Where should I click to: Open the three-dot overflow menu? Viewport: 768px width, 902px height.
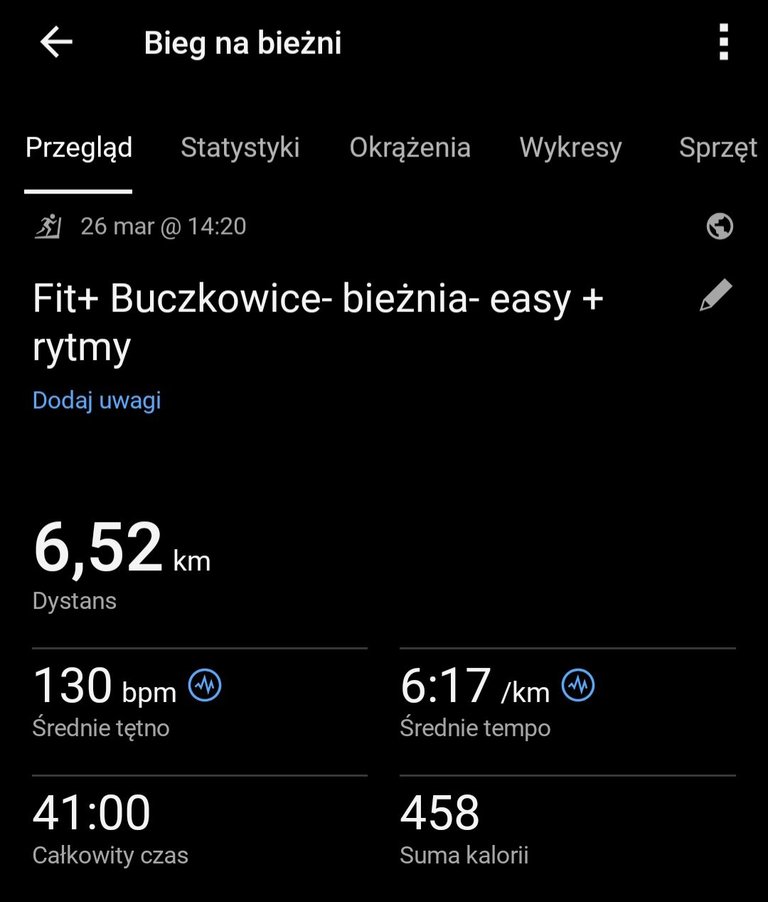(x=723, y=43)
